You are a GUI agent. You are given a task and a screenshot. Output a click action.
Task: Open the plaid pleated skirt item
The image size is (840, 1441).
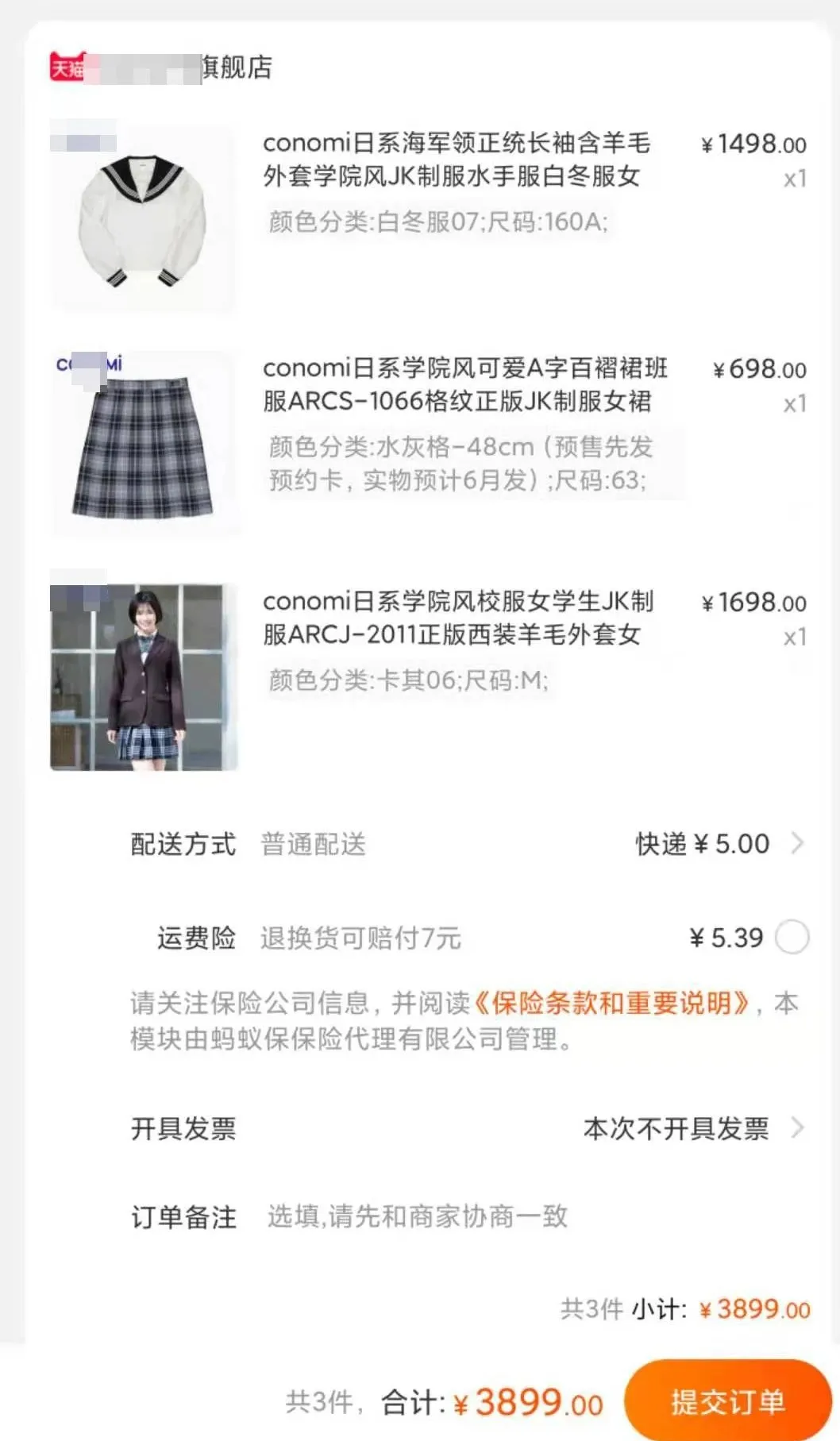point(429,442)
